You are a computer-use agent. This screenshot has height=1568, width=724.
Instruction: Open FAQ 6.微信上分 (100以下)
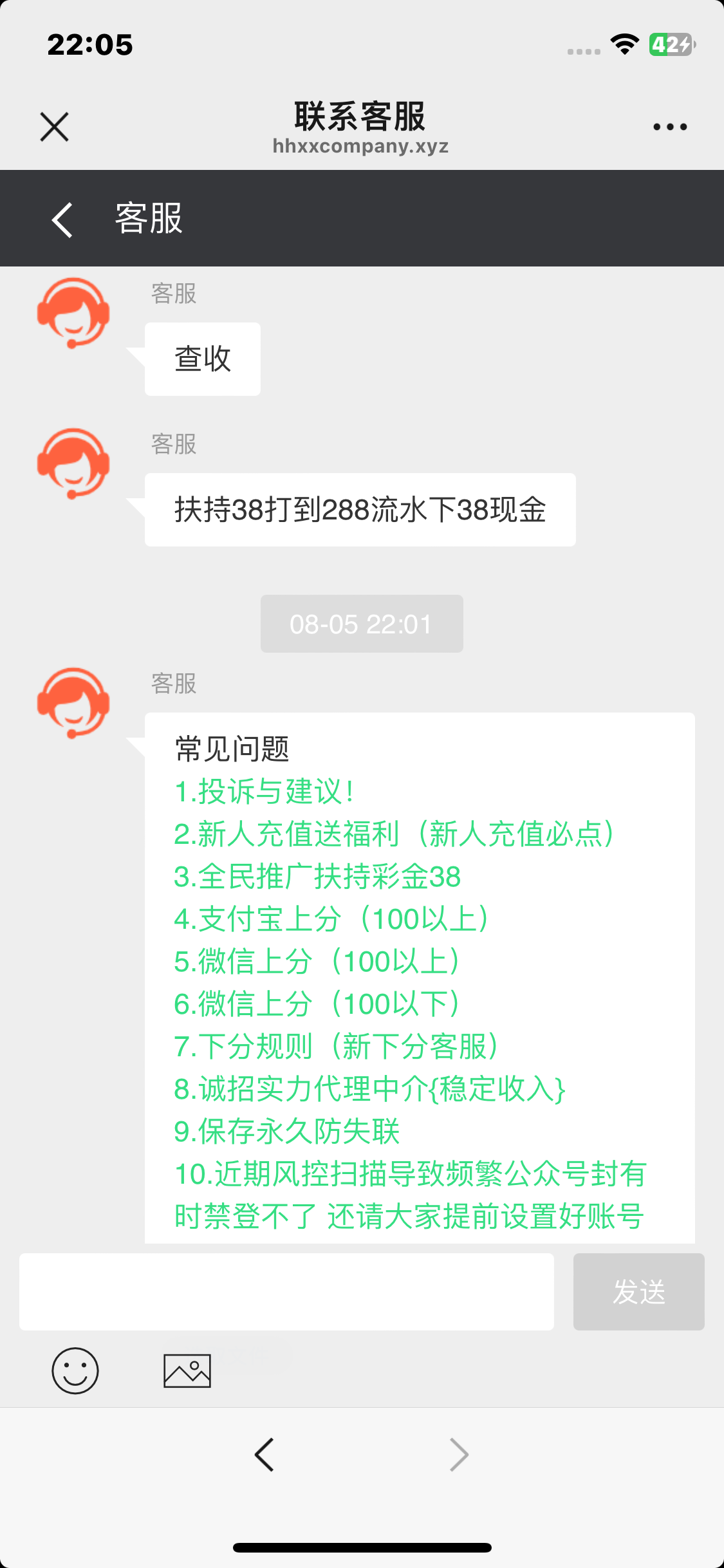click(x=317, y=1004)
